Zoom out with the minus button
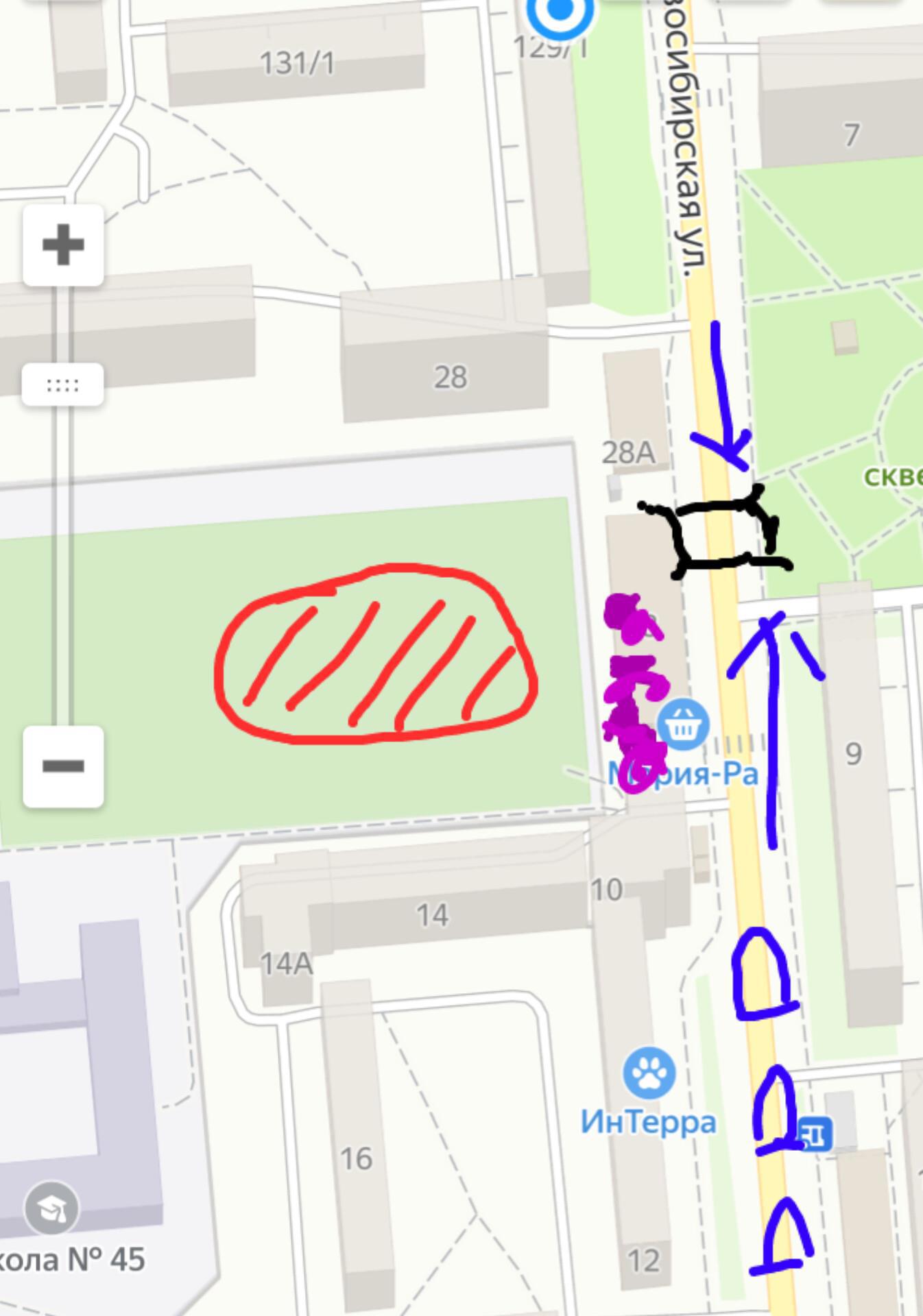This screenshot has width=923, height=1316. click(x=63, y=766)
